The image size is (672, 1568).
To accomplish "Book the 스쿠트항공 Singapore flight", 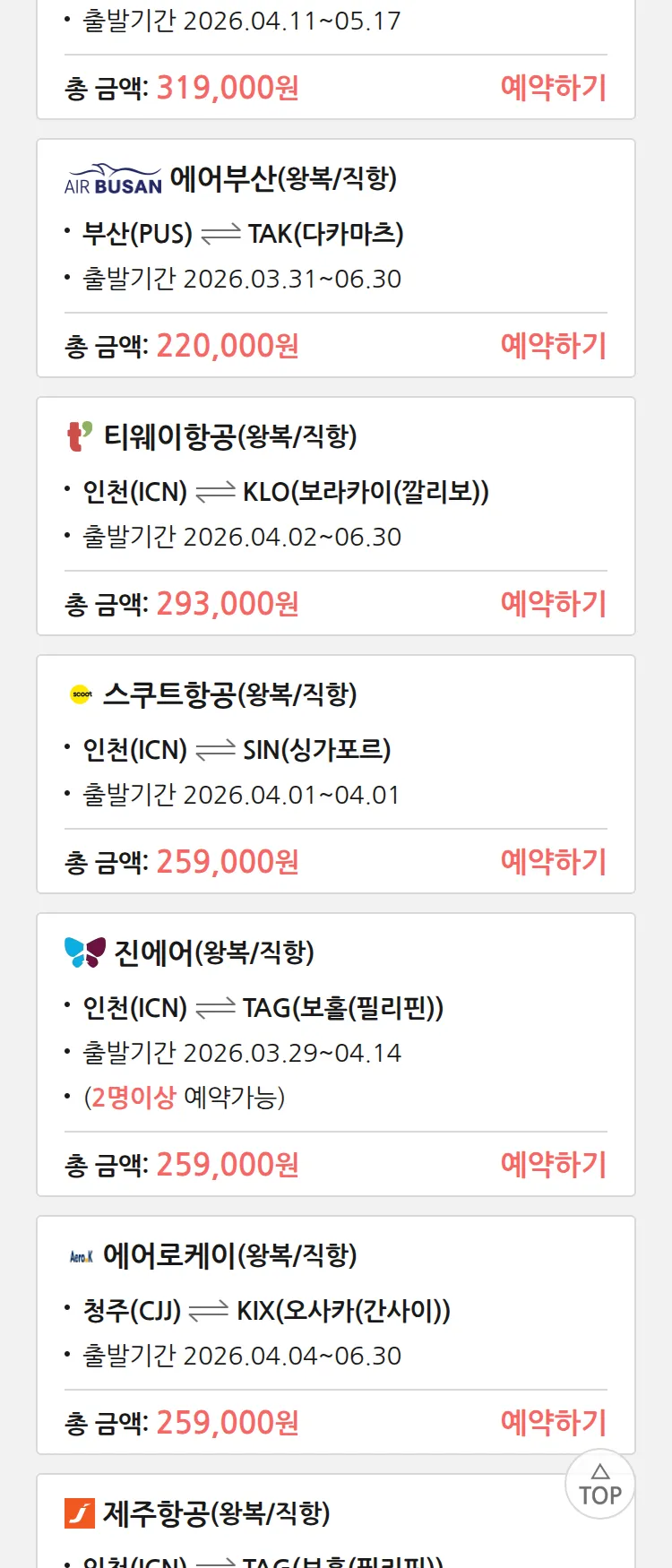I will [x=553, y=862].
